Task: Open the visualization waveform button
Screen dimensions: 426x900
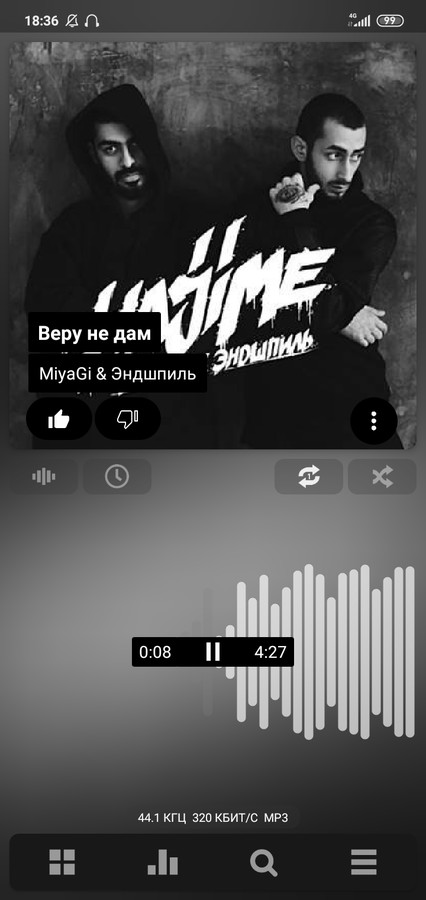Action: [44, 476]
